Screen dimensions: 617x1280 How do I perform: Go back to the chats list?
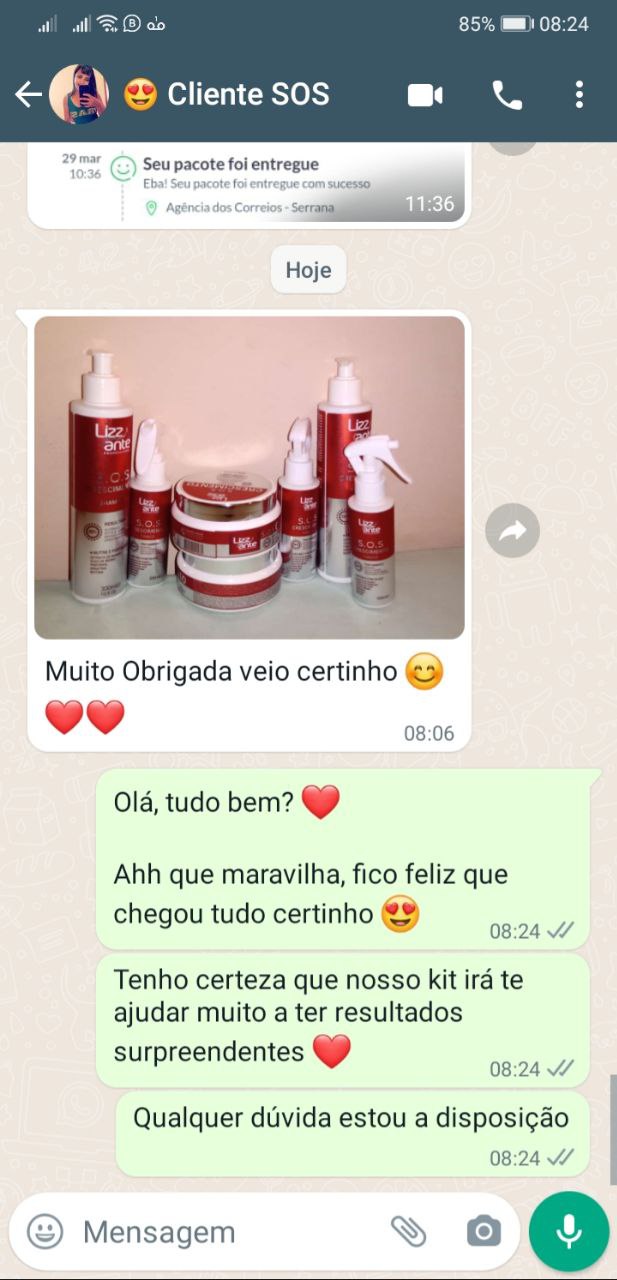[x=28, y=95]
